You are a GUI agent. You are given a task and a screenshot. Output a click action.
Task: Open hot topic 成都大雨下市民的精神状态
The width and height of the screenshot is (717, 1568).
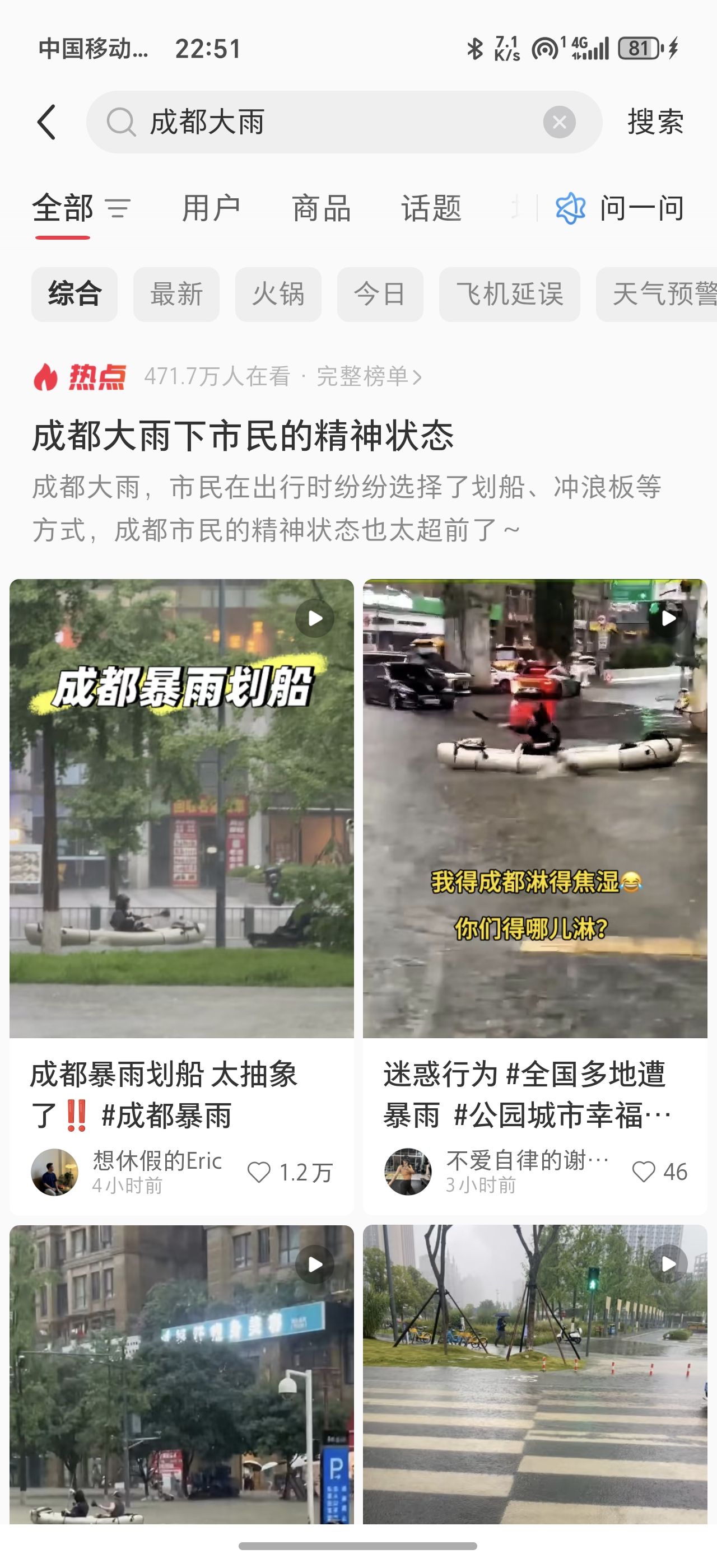[243, 436]
